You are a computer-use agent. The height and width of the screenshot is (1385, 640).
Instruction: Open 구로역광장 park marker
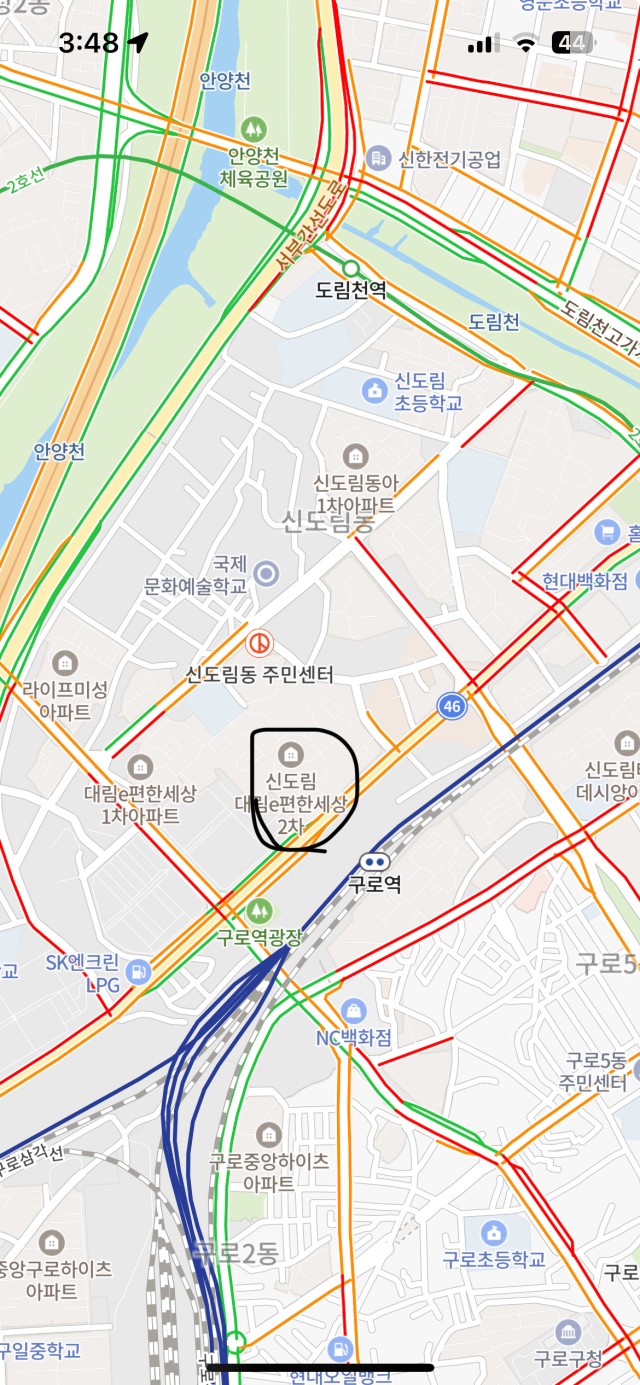click(x=259, y=911)
